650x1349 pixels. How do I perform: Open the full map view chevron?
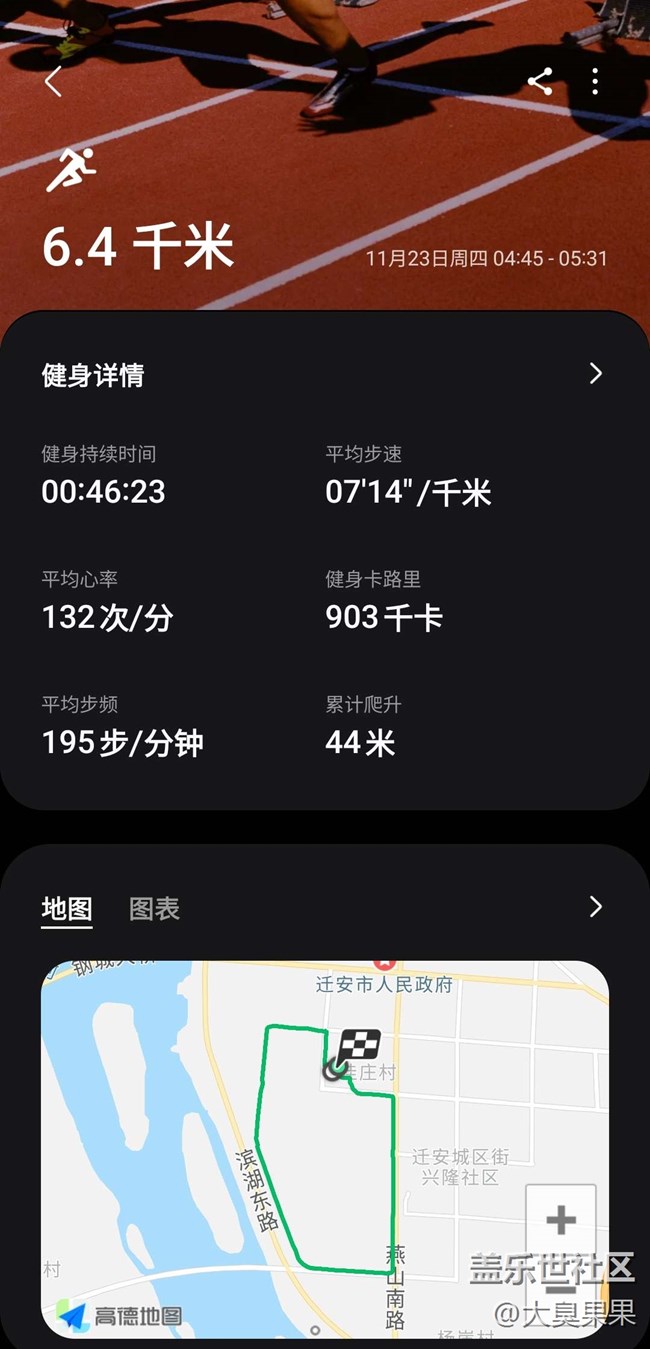596,907
